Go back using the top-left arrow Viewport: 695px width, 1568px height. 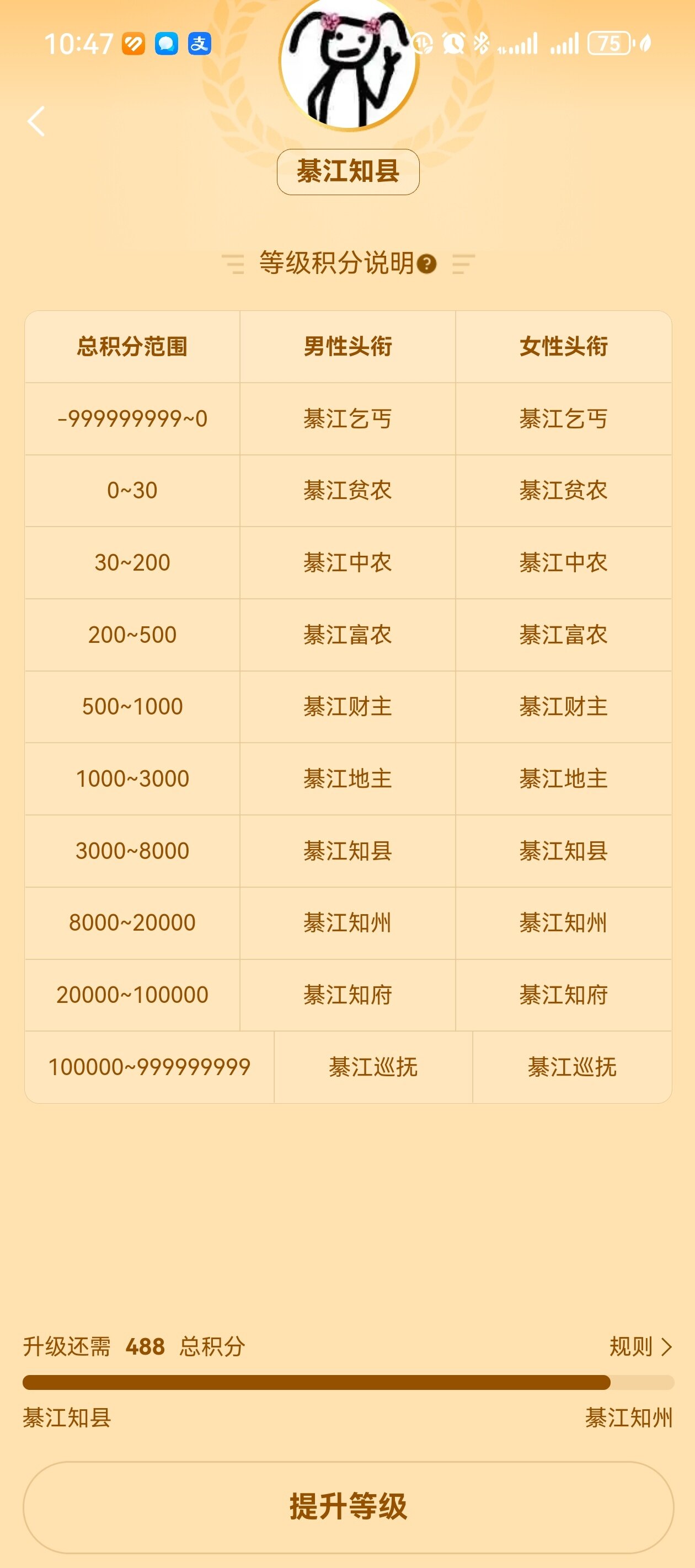[36, 121]
